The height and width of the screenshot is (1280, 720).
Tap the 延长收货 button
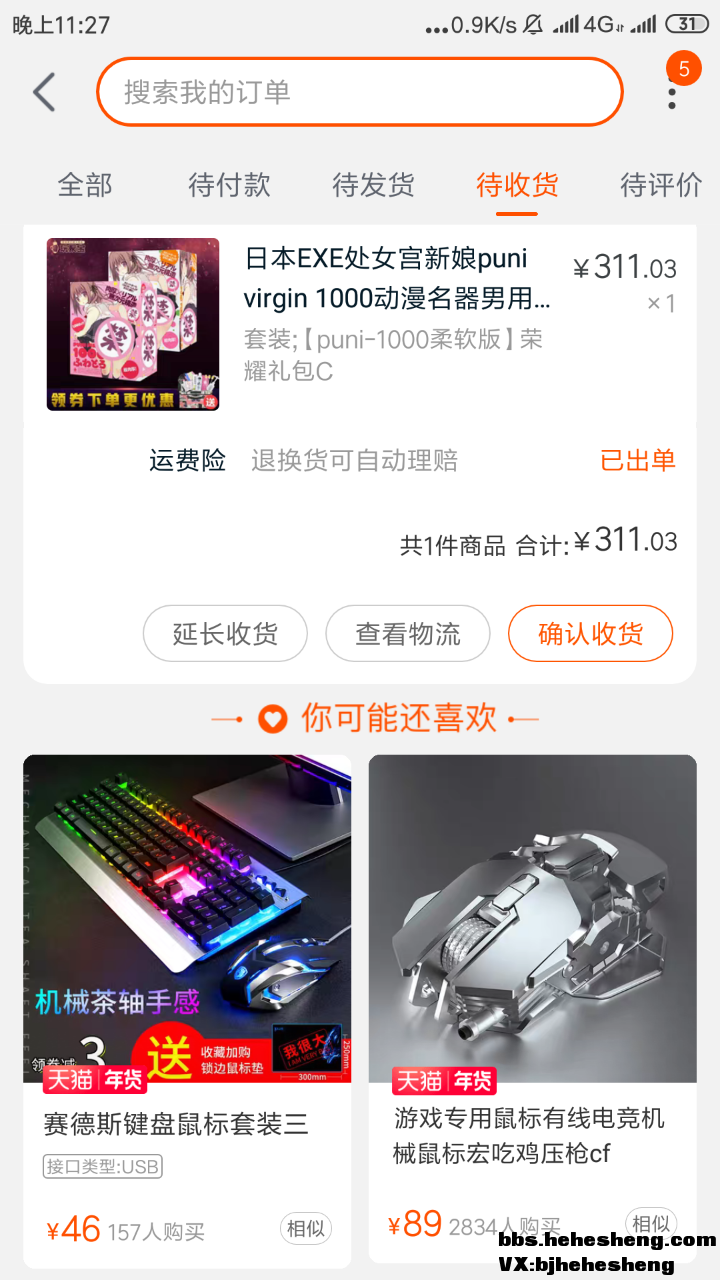click(x=225, y=634)
